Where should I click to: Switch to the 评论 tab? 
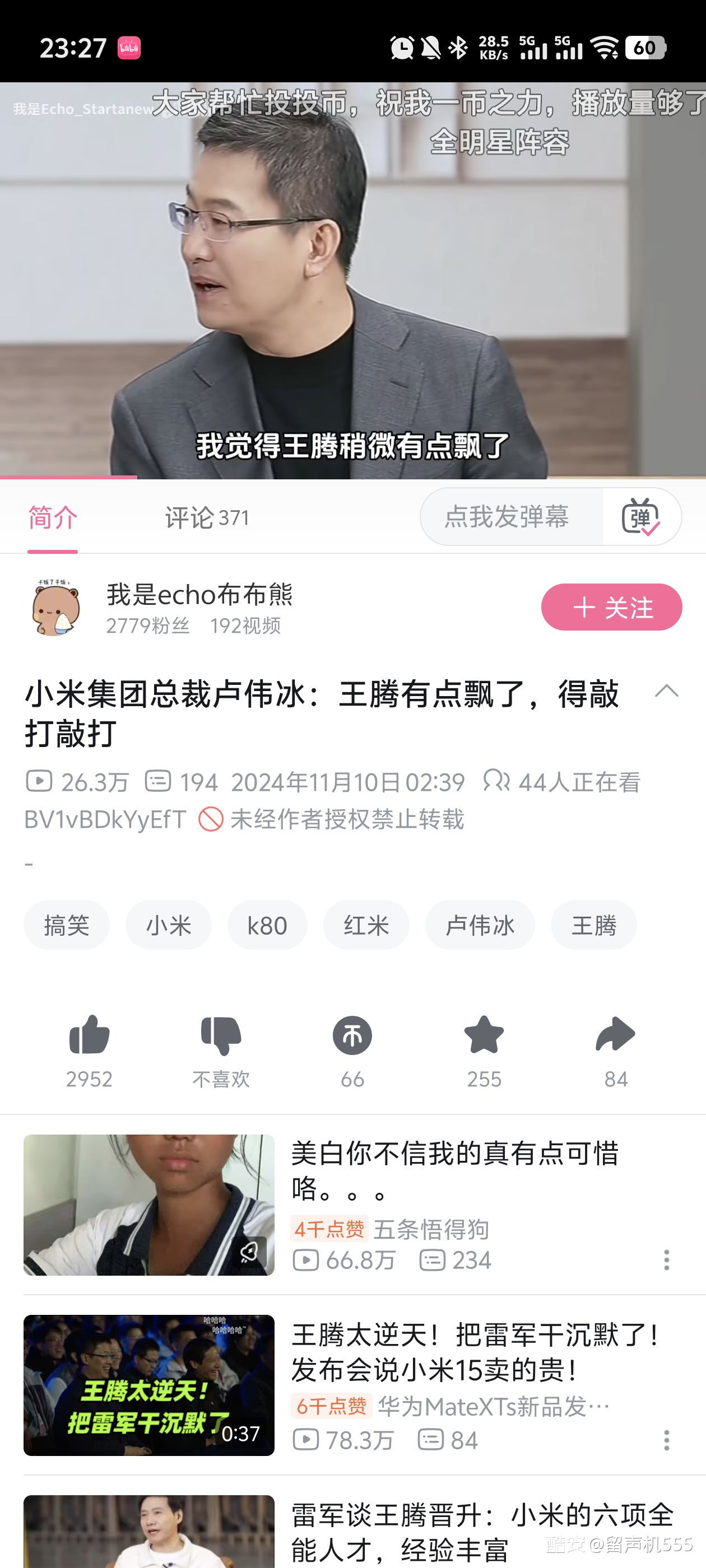point(207,518)
